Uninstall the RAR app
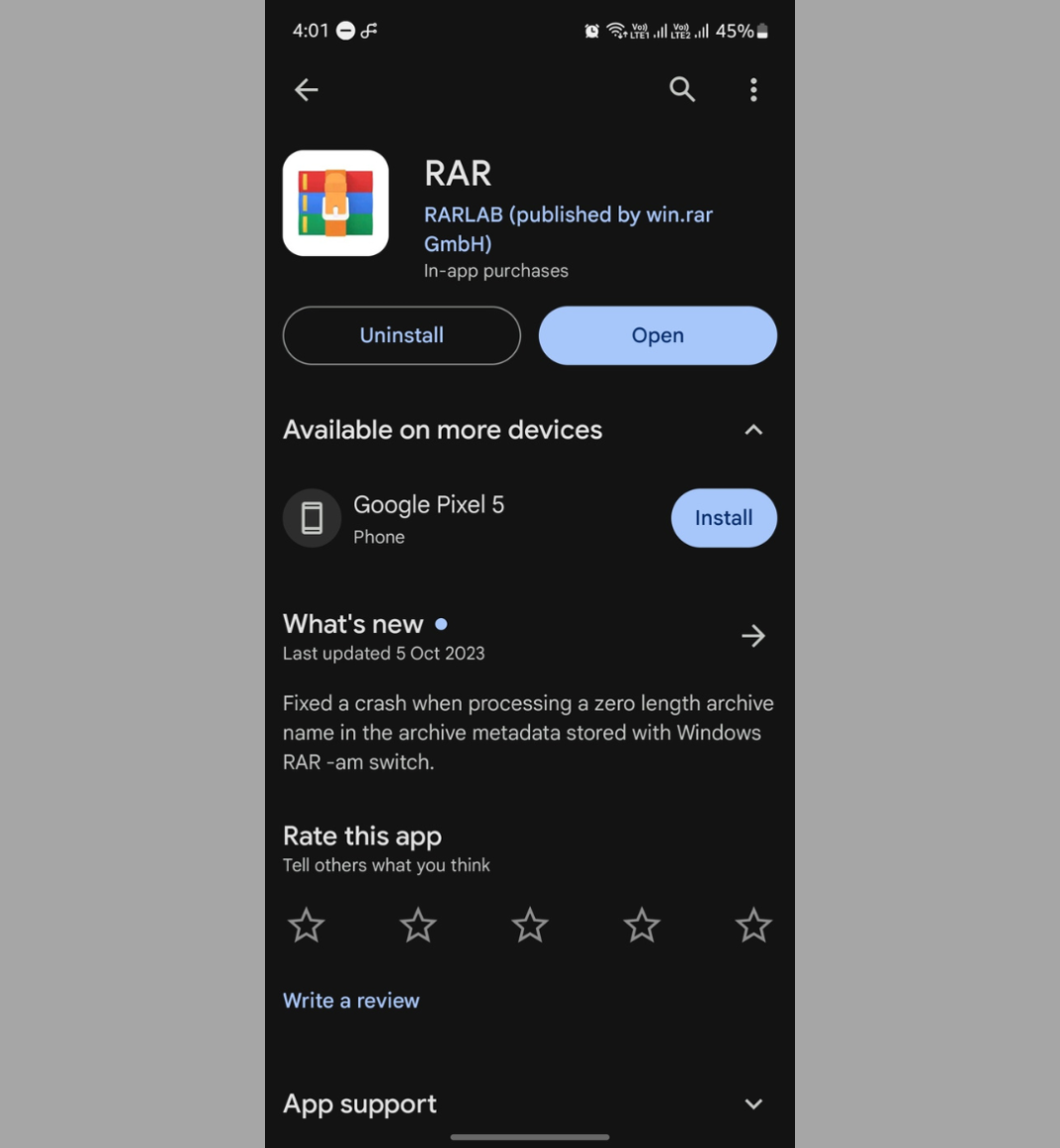The image size is (1060, 1148). click(401, 335)
